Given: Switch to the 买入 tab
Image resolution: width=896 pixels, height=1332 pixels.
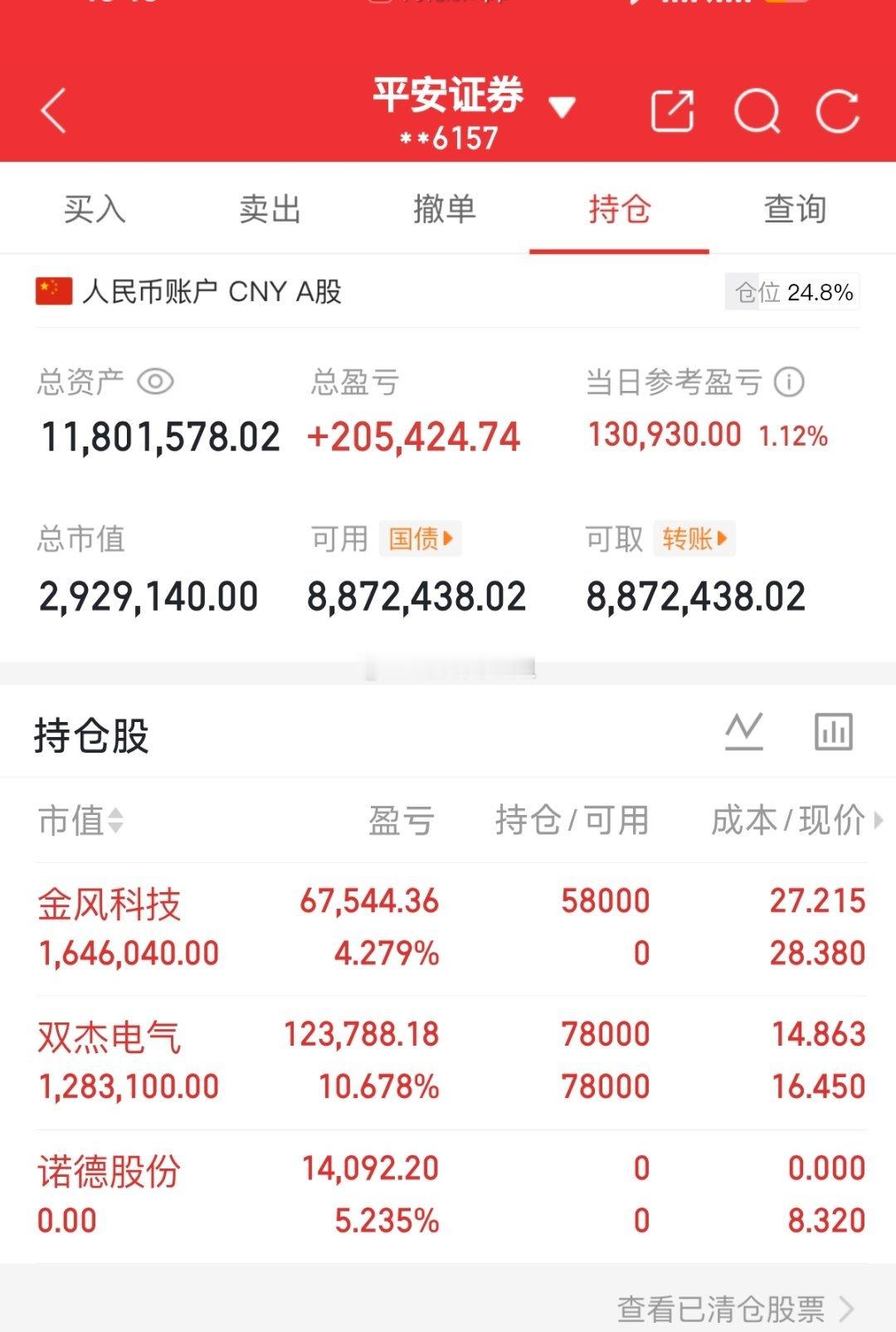Looking at the screenshot, I should coord(93,210).
